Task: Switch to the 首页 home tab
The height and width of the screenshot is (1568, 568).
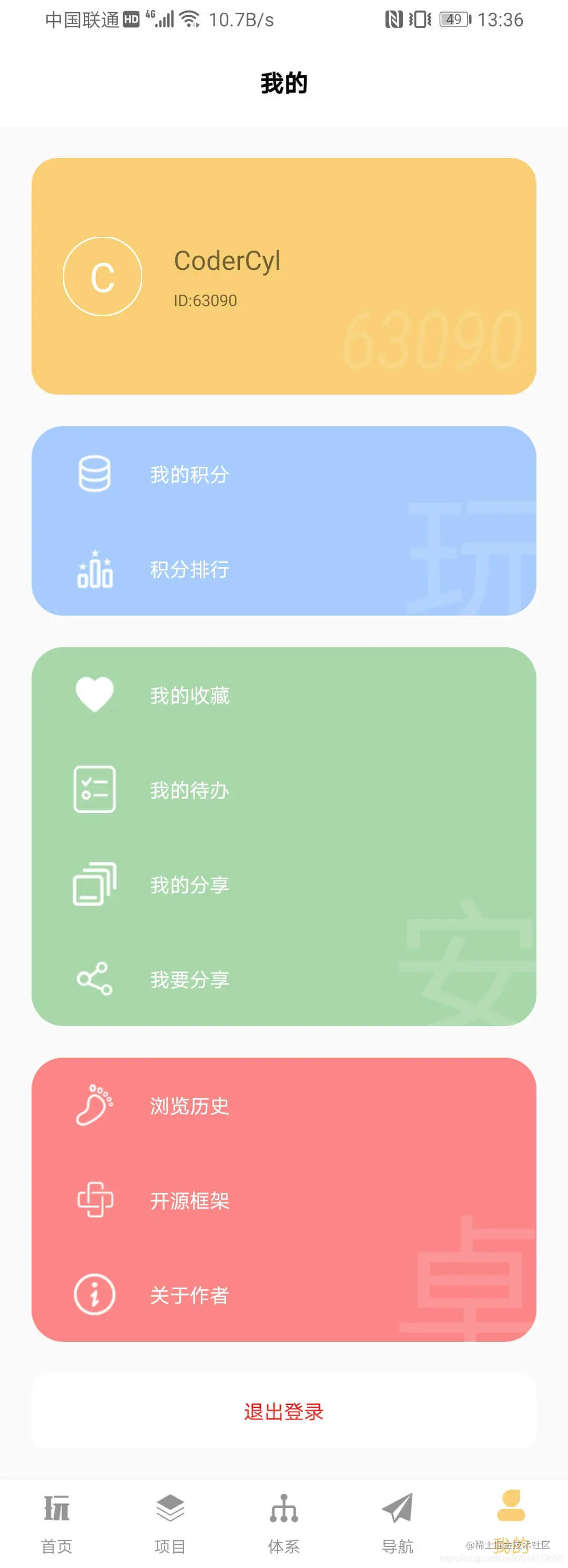Action: (57, 1522)
